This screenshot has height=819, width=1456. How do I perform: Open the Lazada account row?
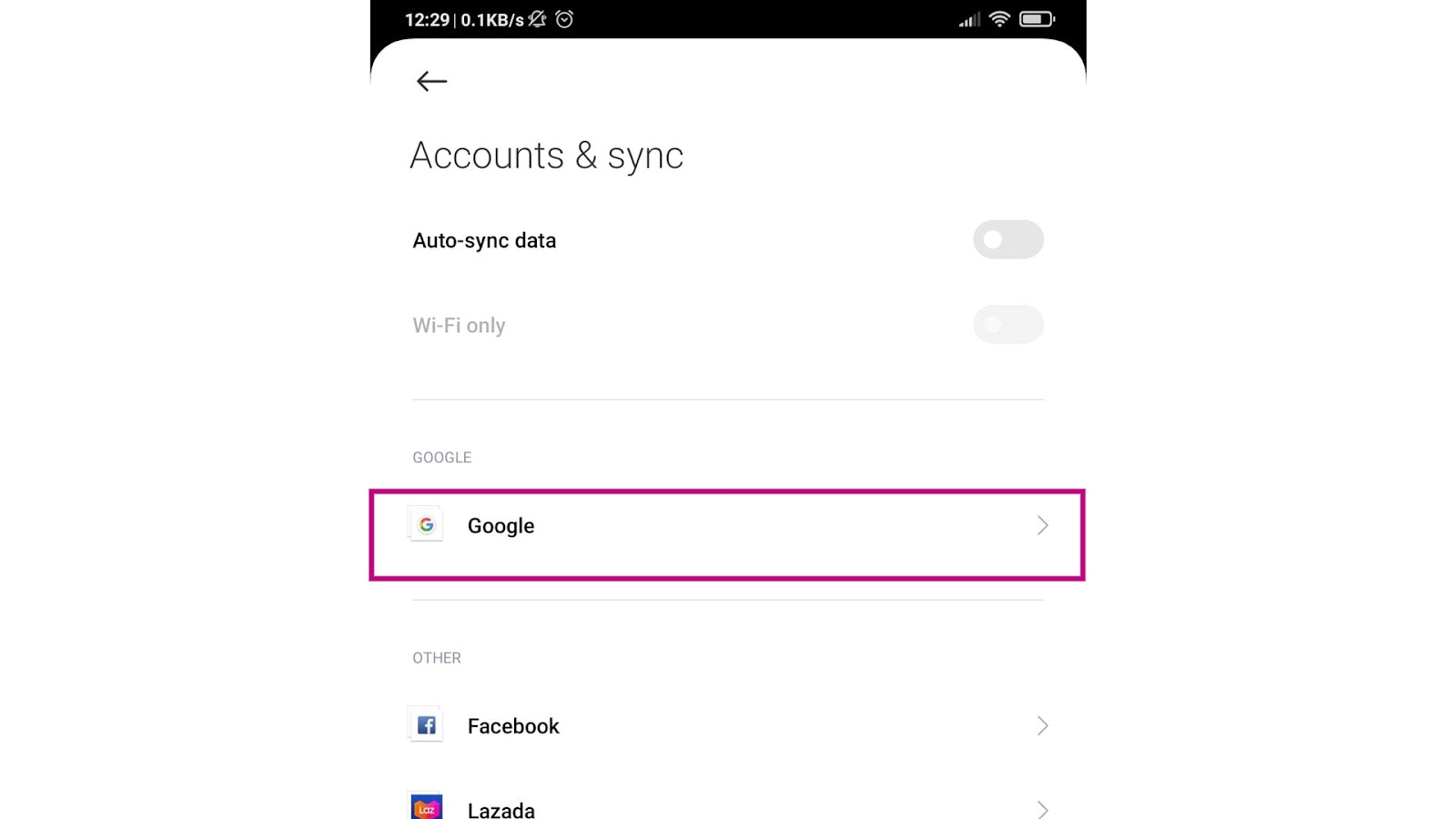point(726,807)
